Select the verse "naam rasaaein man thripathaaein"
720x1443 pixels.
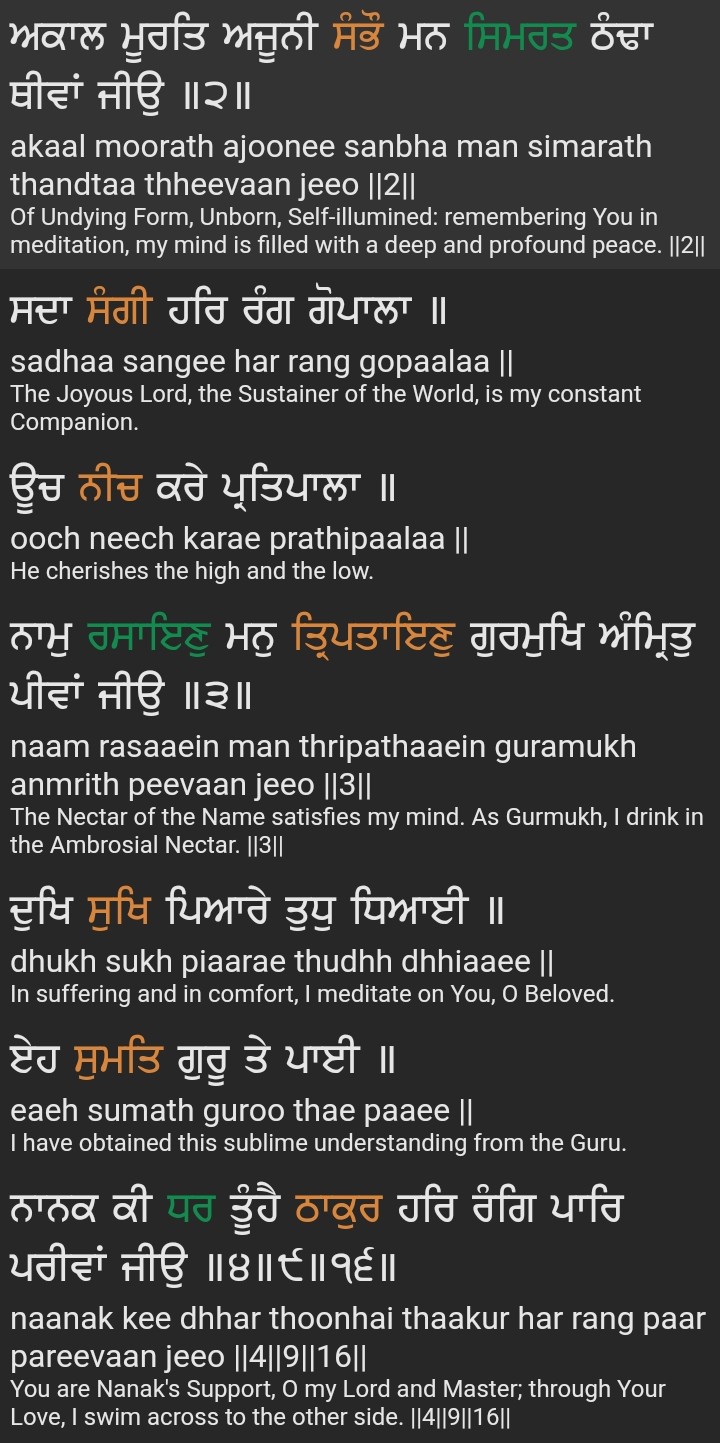pos(323,747)
